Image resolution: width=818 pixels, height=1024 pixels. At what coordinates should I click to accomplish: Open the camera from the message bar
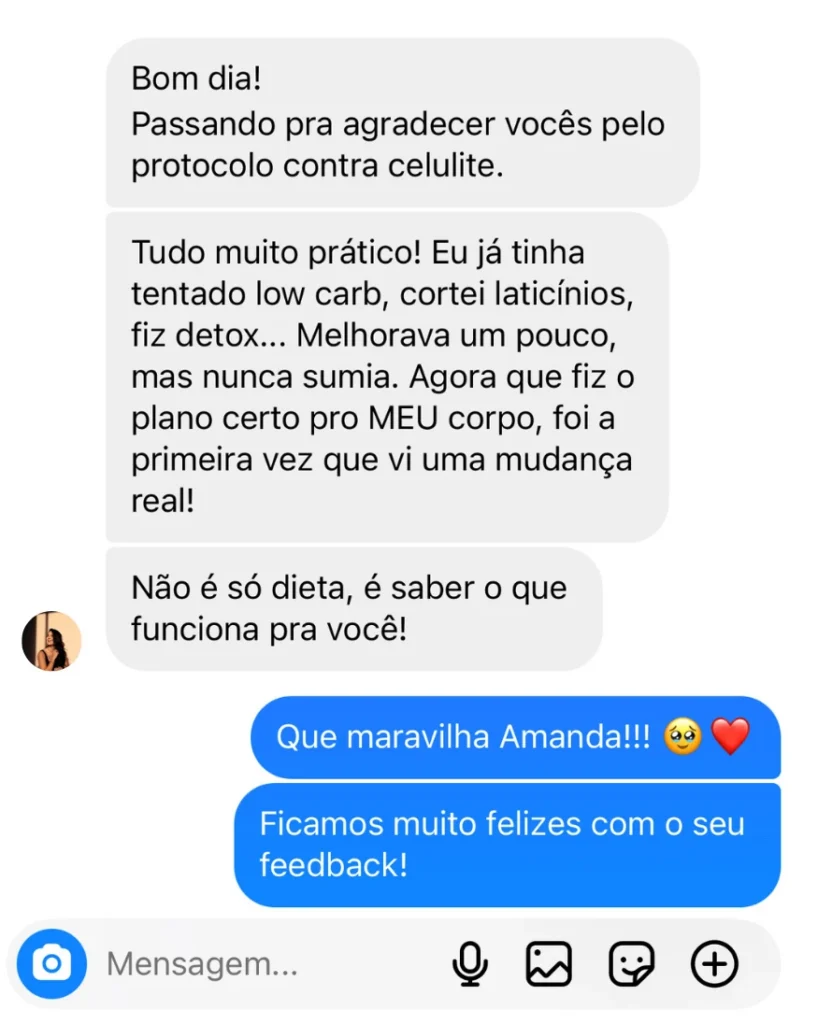tap(51, 964)
